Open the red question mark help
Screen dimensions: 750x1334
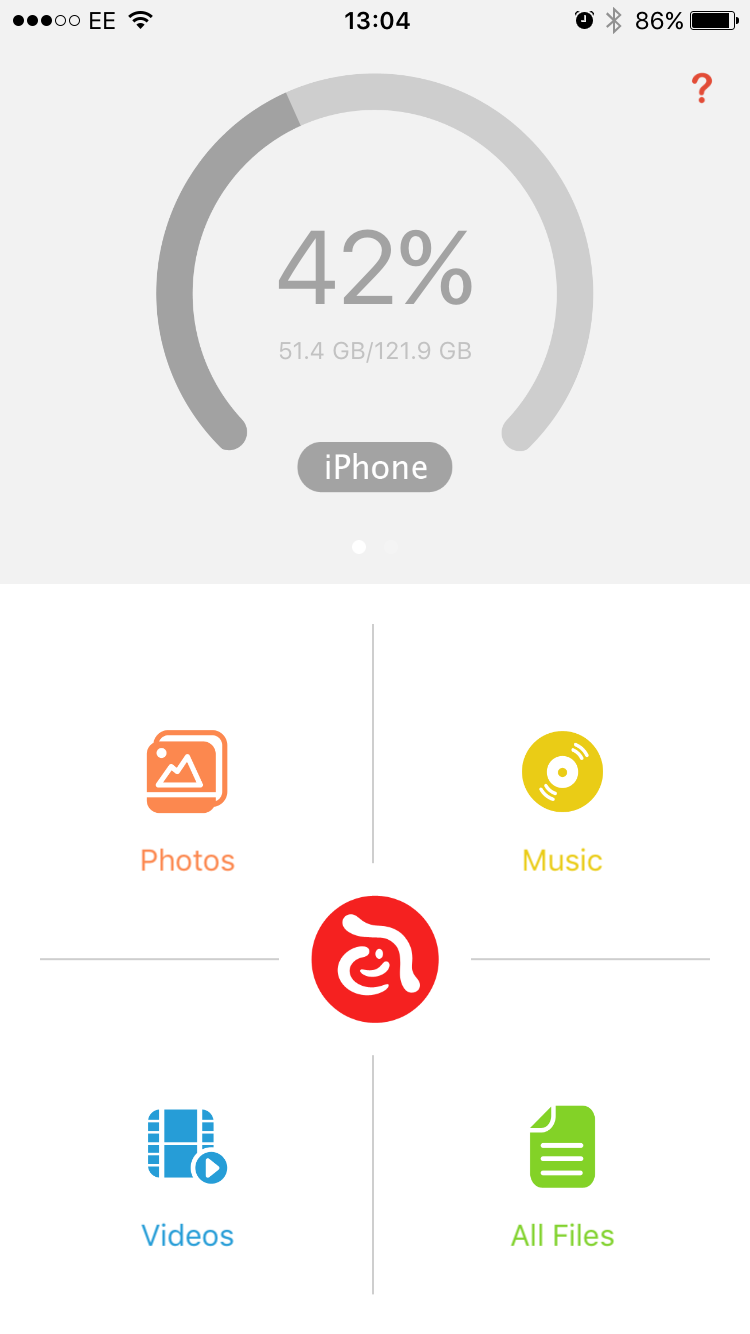tap(701, 89)
